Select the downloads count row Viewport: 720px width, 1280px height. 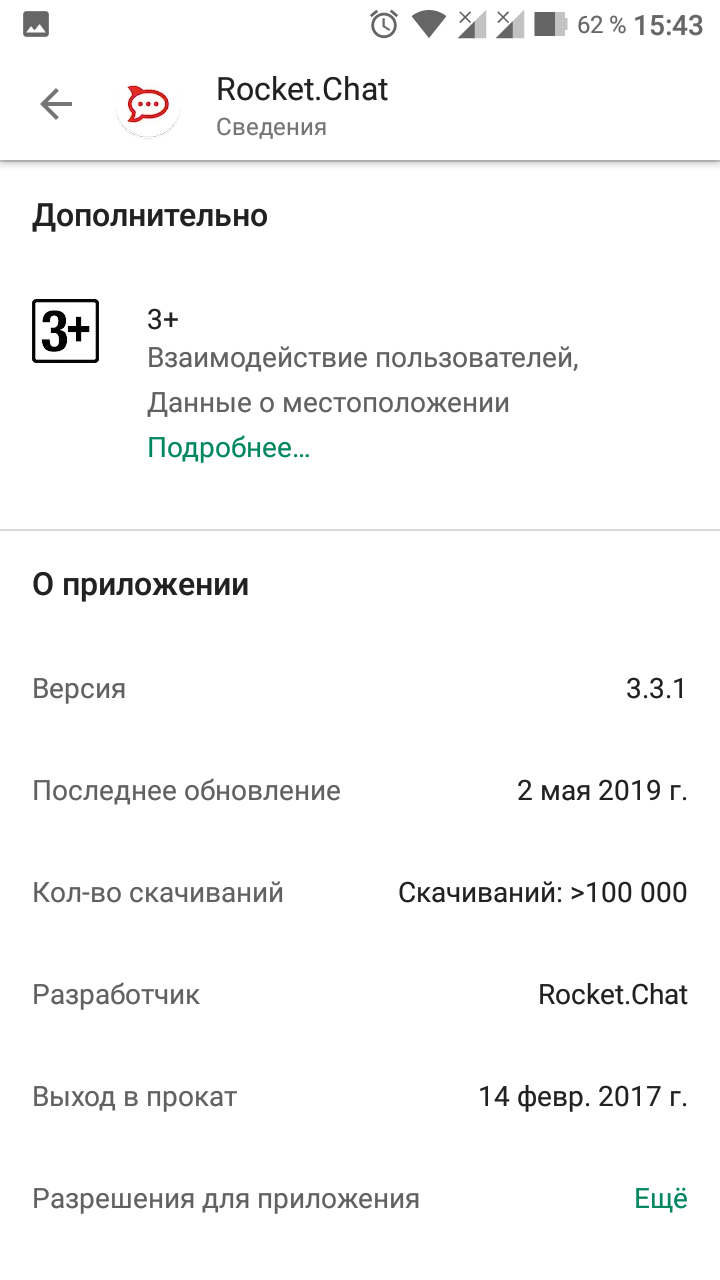[x=360, y=892]
